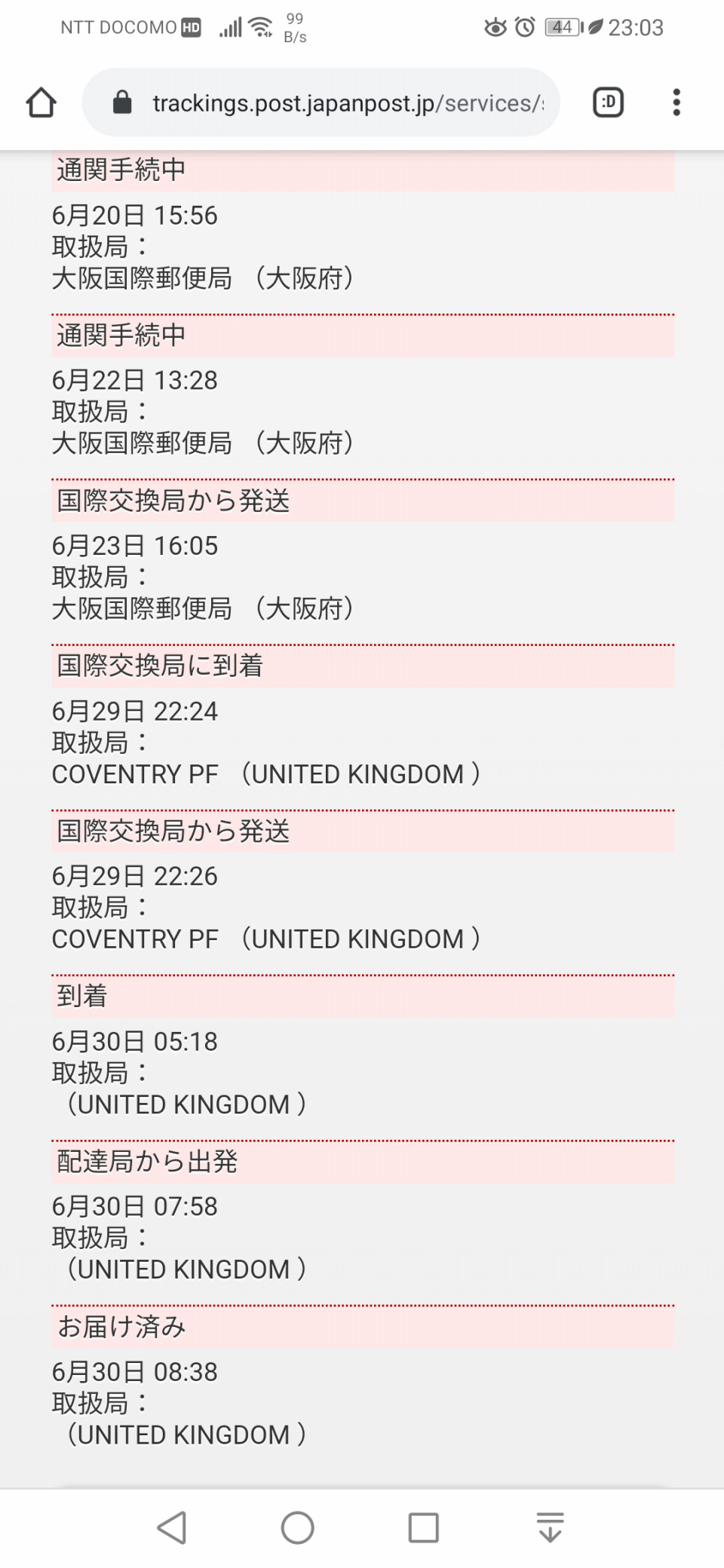This screenshot has height=1568, width=724.
Task: Tap the system home circle button
Action: coord(298,1528)
